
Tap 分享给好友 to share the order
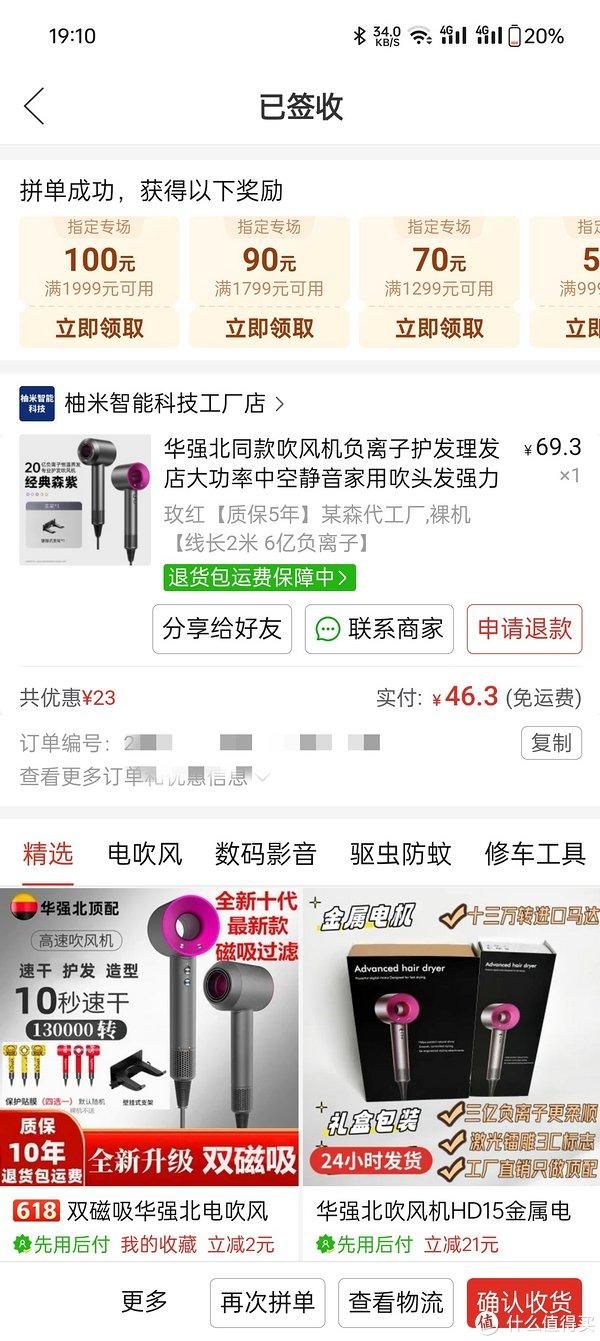(x=223, y=629)
